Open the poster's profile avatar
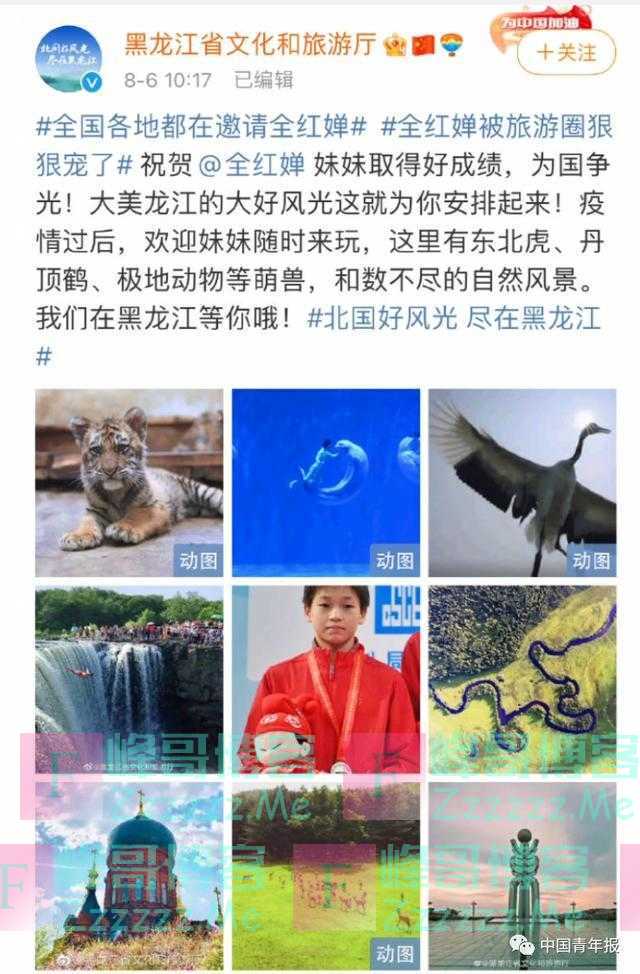The height and width of the screenshot is (974, 640). [67, 59]
